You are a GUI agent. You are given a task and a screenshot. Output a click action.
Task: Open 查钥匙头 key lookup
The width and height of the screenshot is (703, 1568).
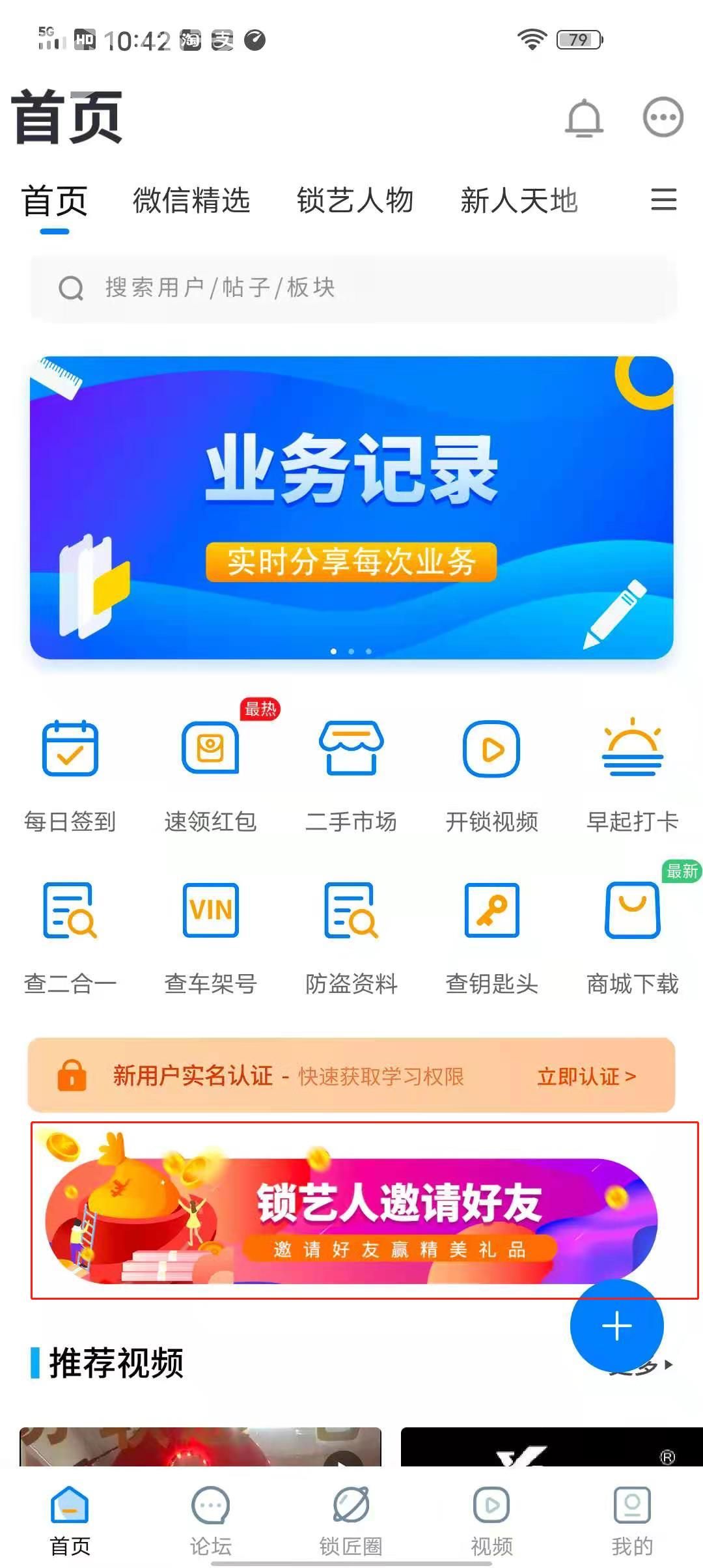coord(491,938)
